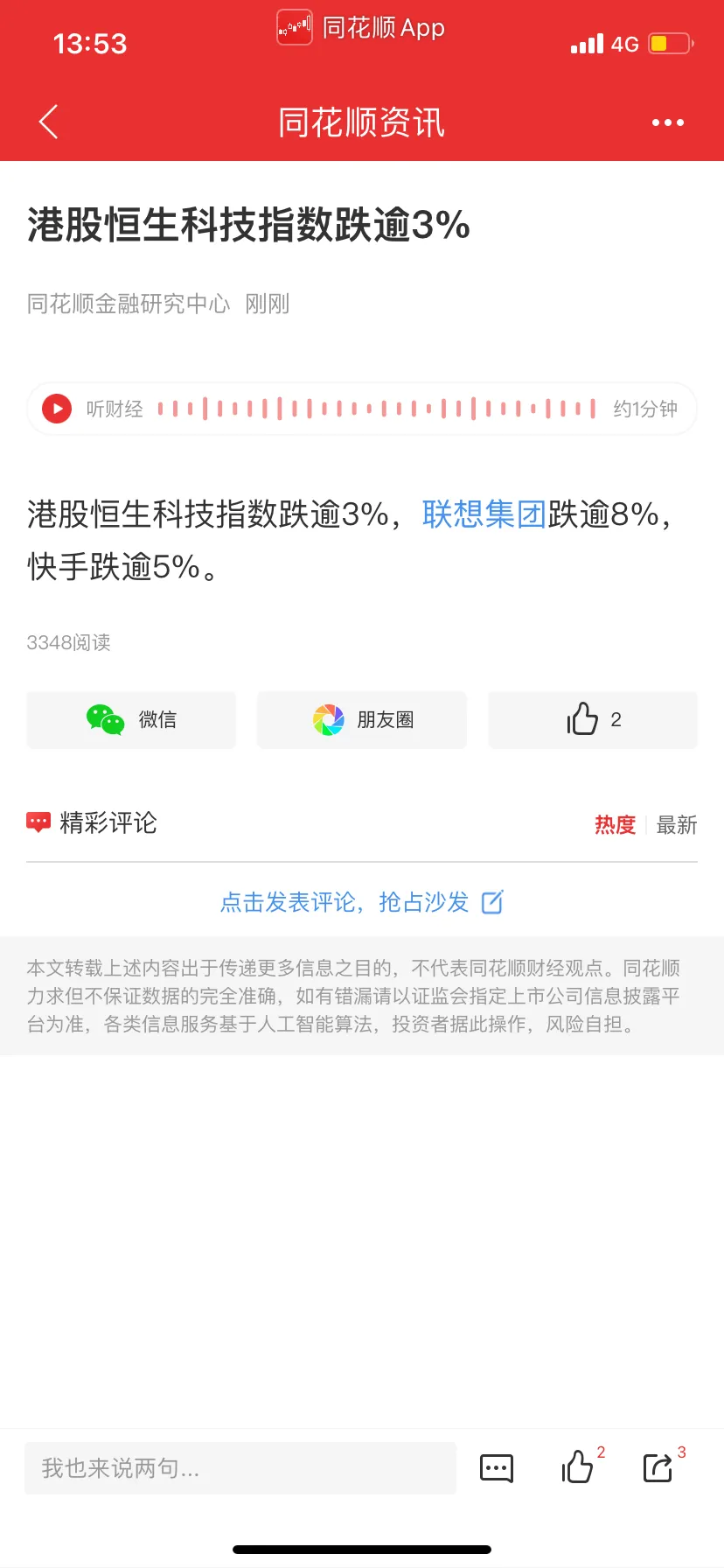Share the article to 微信
Image resolution: width=724 pixels, height=1568 pixels.
[131, 719]
